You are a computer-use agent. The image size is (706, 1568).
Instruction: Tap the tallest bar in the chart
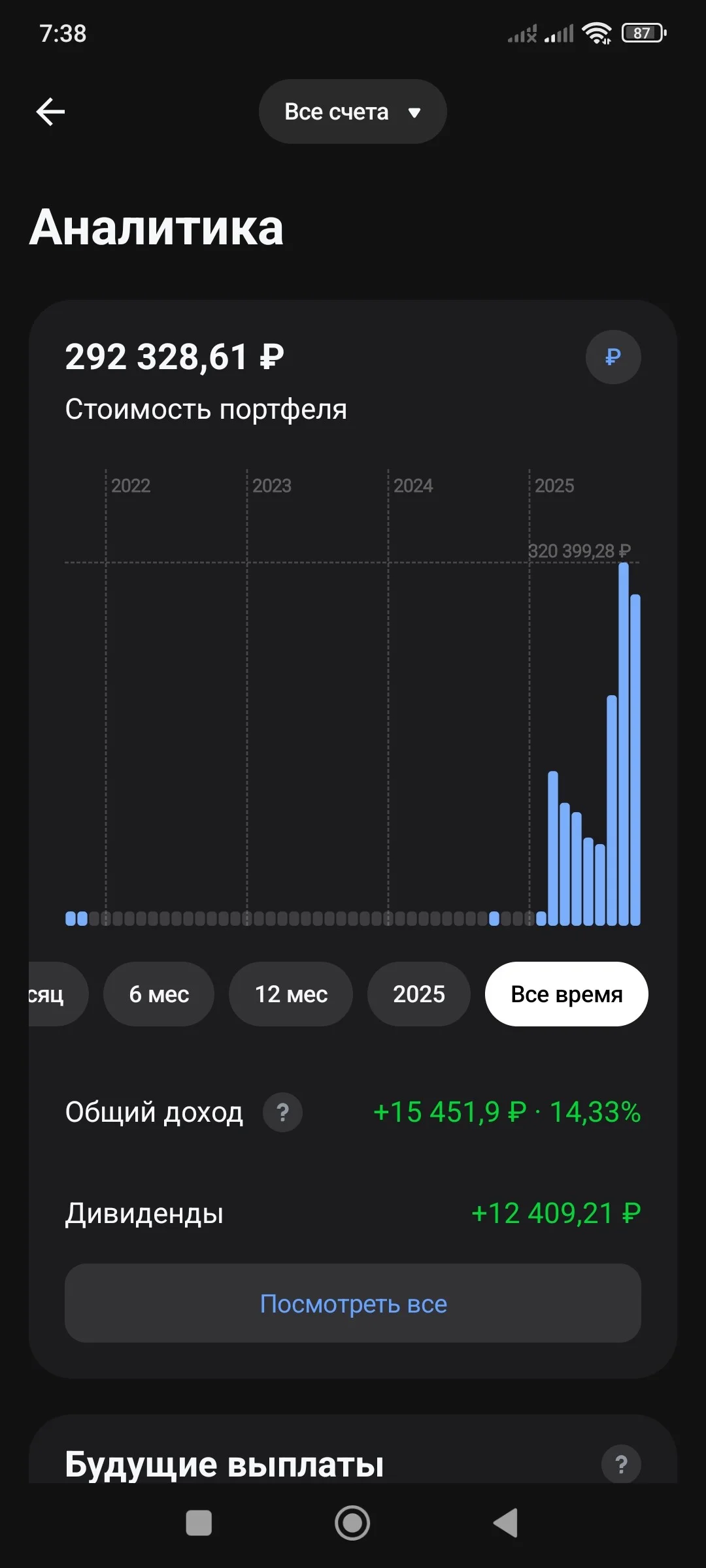(624, 743)
